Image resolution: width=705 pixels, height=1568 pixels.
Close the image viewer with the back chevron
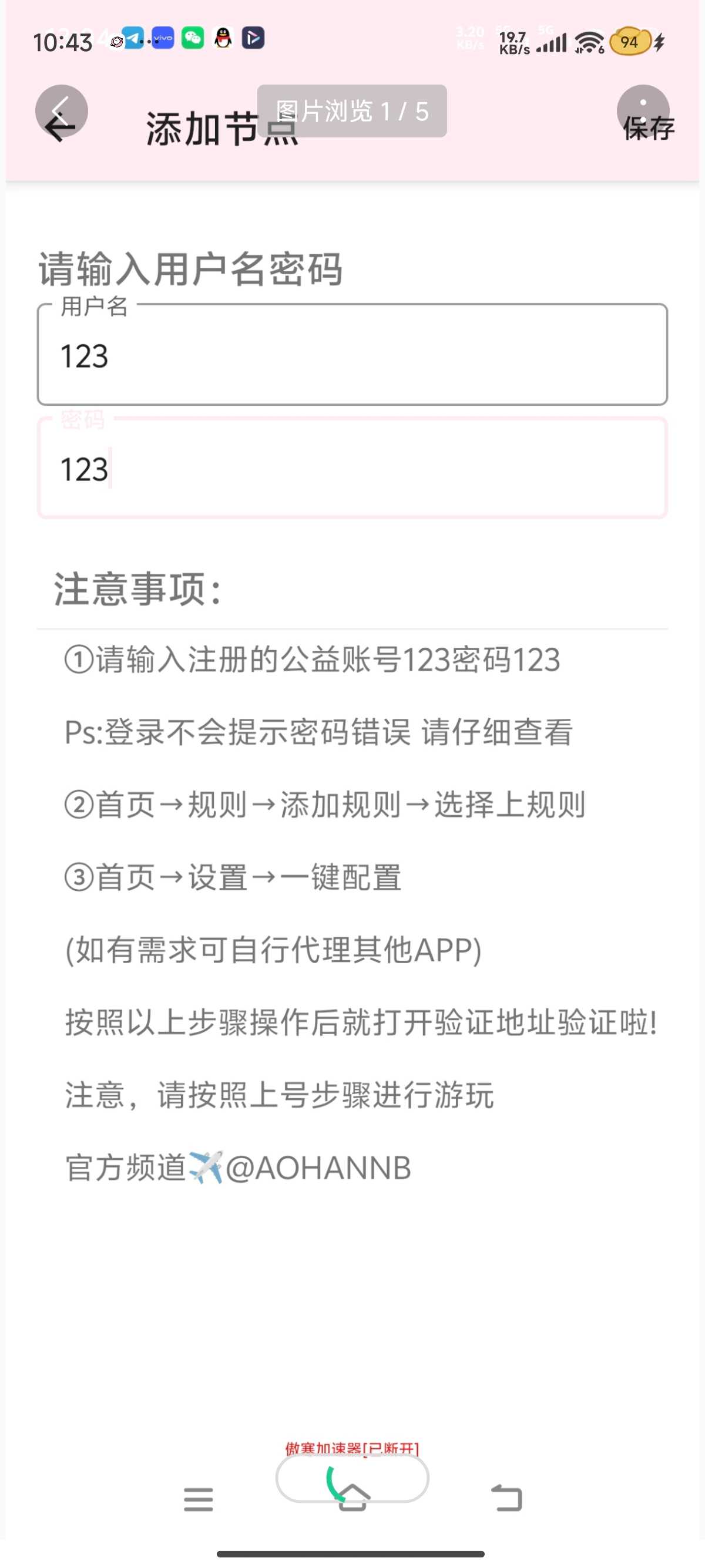[x=62, y=111]
